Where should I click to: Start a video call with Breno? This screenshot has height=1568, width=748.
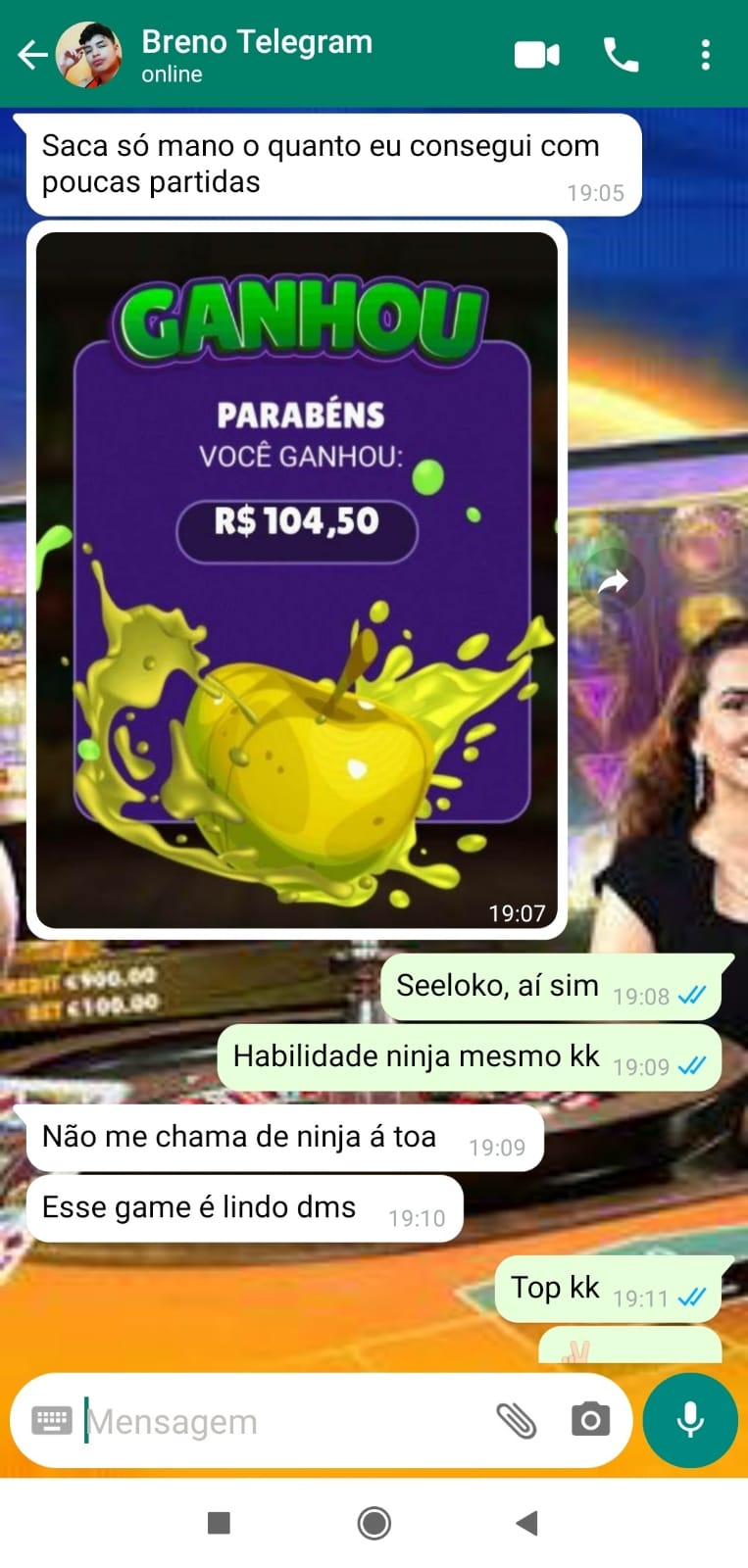(x=536, y=55)
